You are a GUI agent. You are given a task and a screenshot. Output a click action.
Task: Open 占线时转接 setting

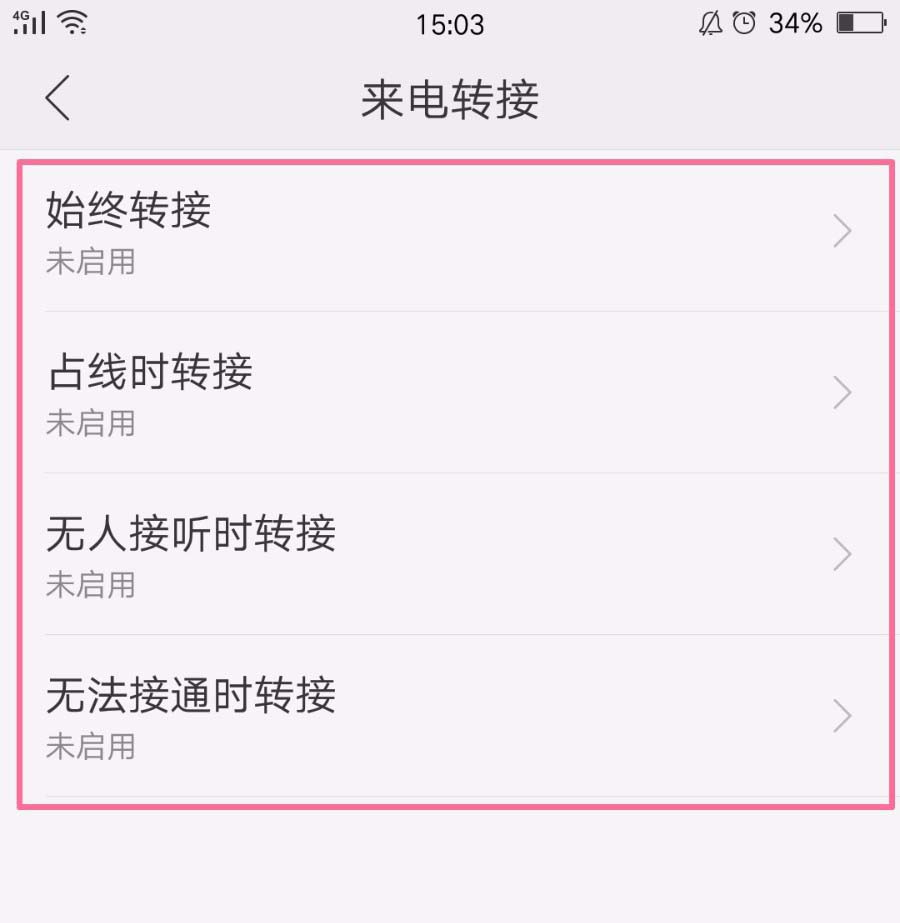(x=450, y=393)
